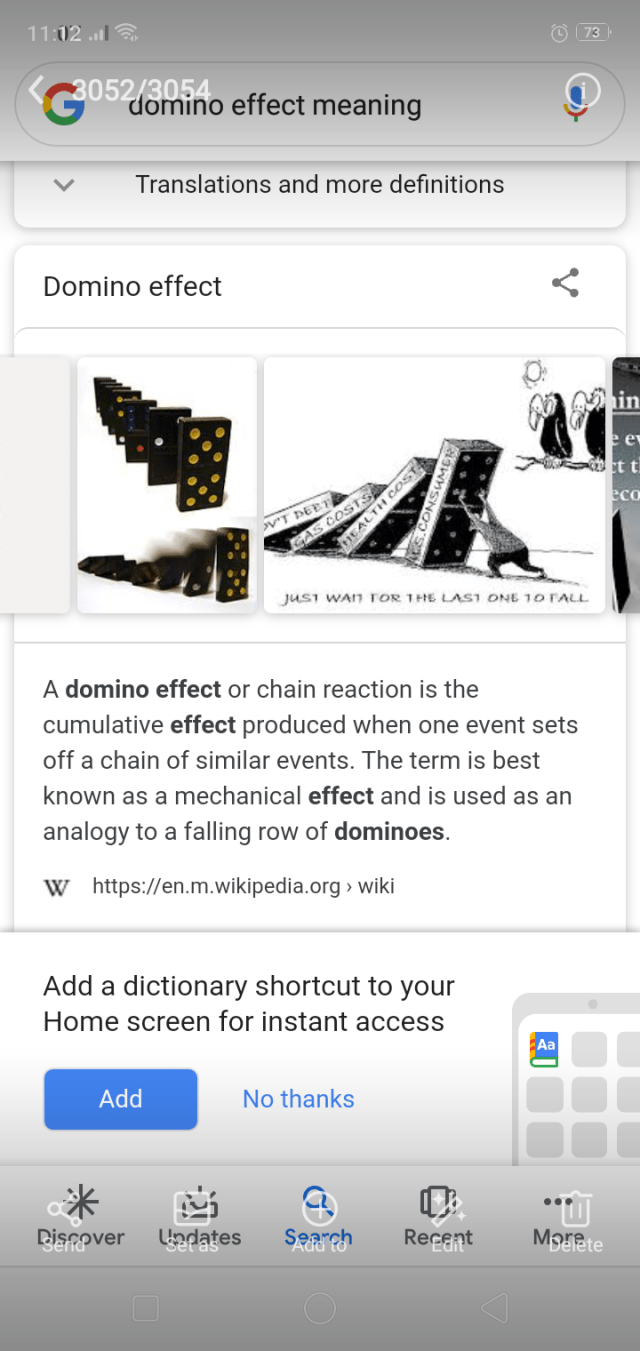The height and width of the screenshot is (1351, 640).
Task: Tap the system back triangle
Action: point(494,1307)
